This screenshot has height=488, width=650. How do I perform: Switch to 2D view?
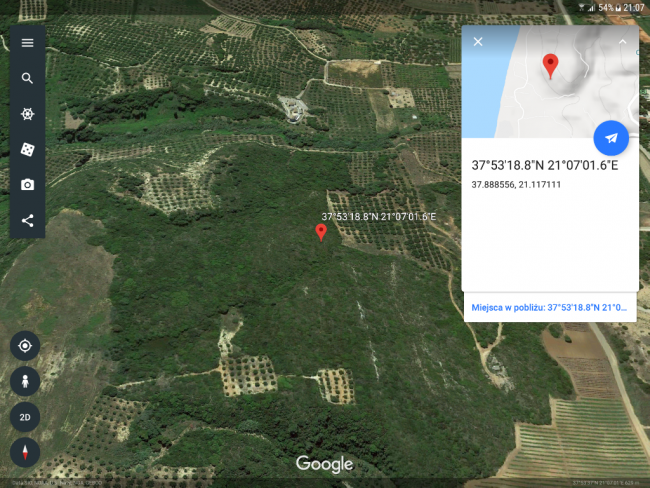(25, 417)
